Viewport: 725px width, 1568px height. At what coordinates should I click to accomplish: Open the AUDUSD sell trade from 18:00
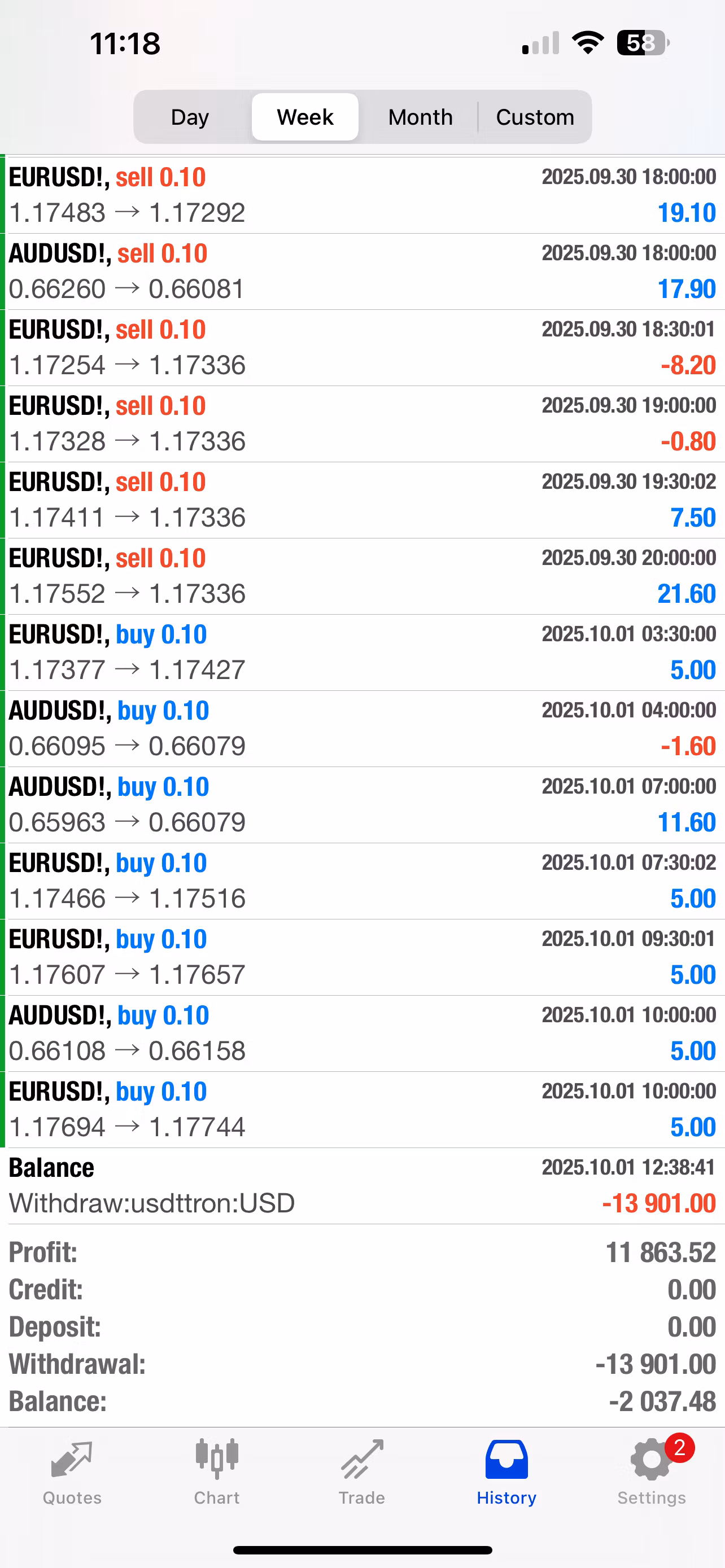(362, 270)
